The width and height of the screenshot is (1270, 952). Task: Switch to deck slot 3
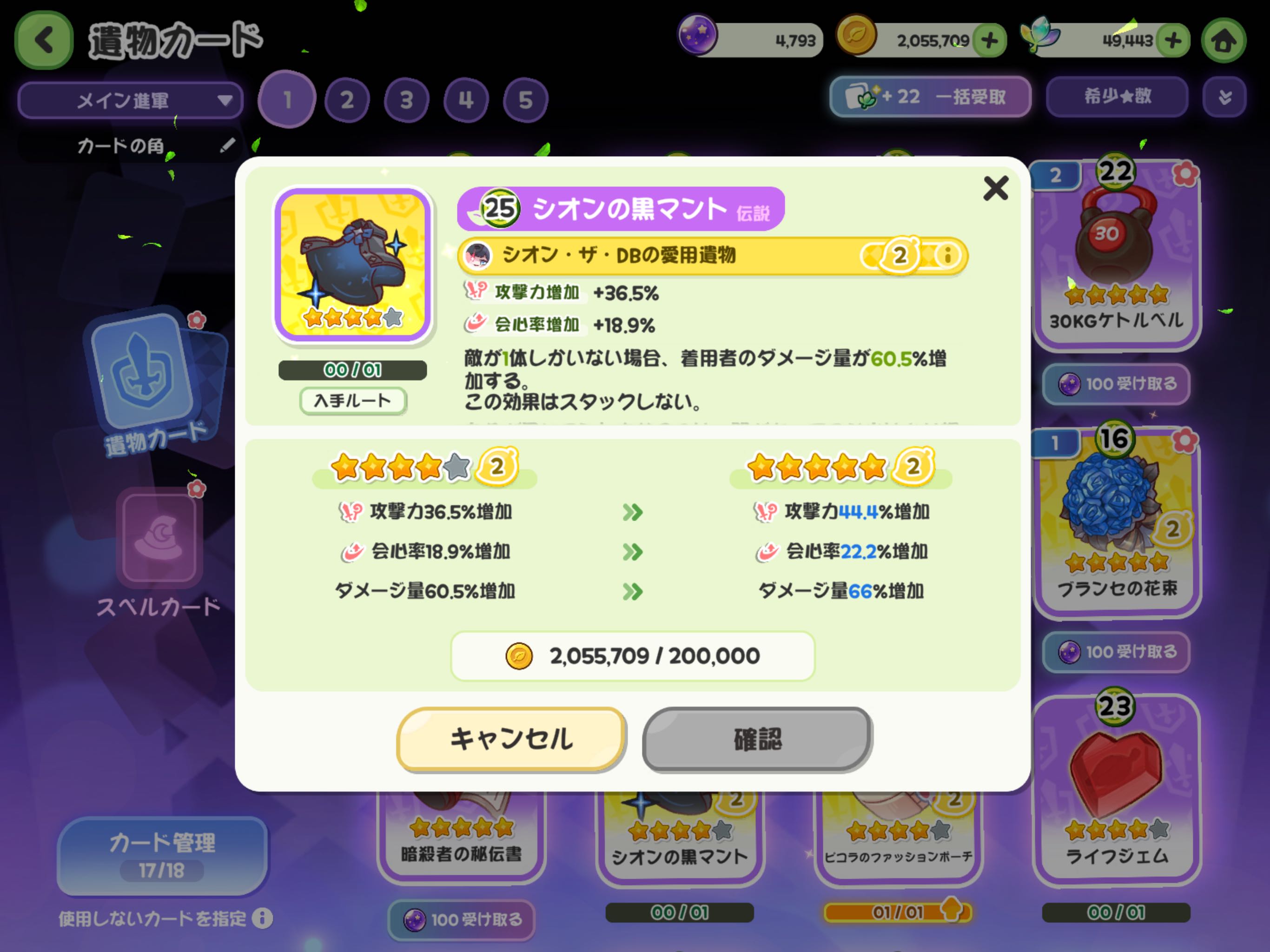click(406, 100)
